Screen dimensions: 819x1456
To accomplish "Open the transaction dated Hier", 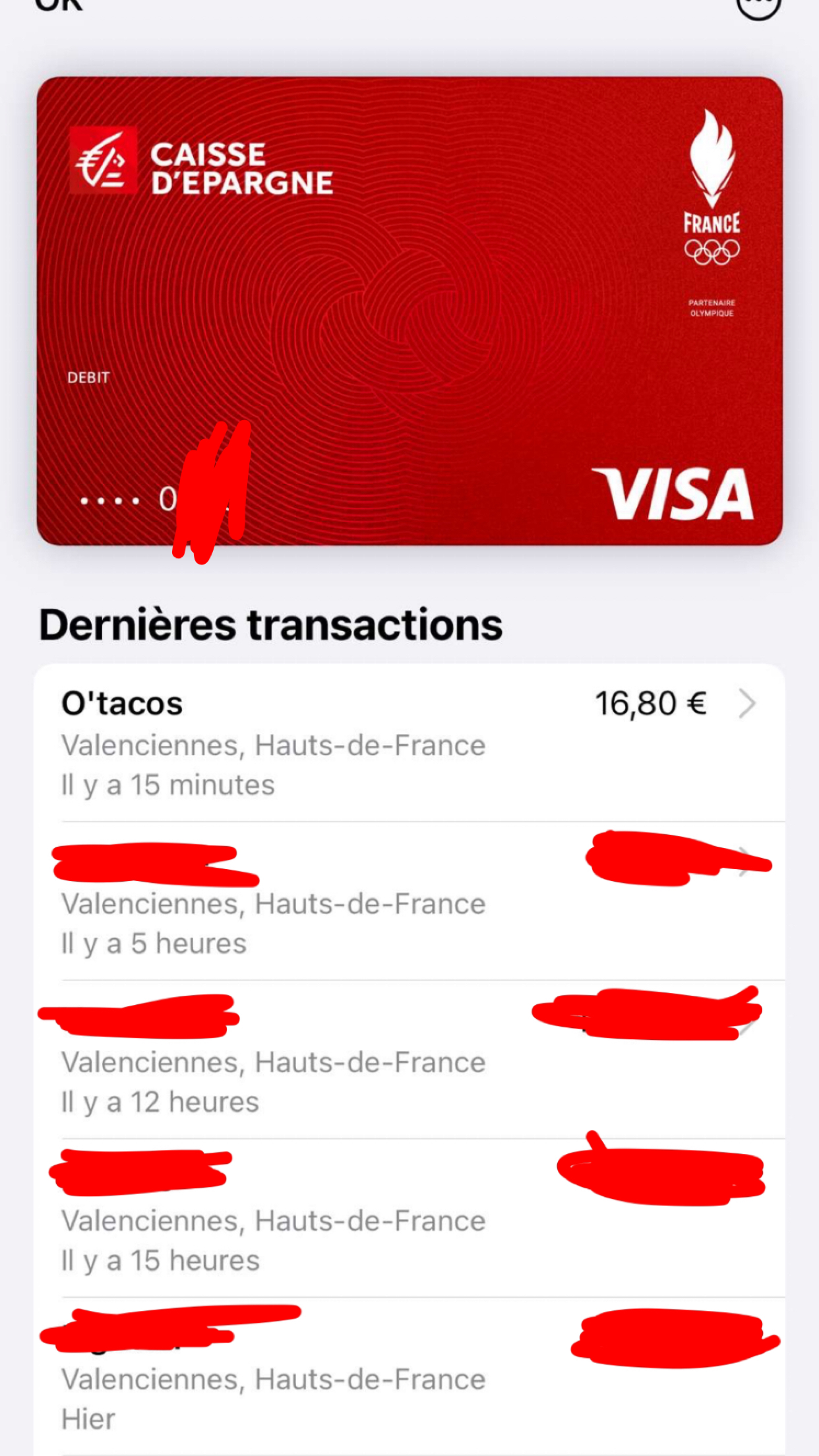I will tap(409, 1377).
